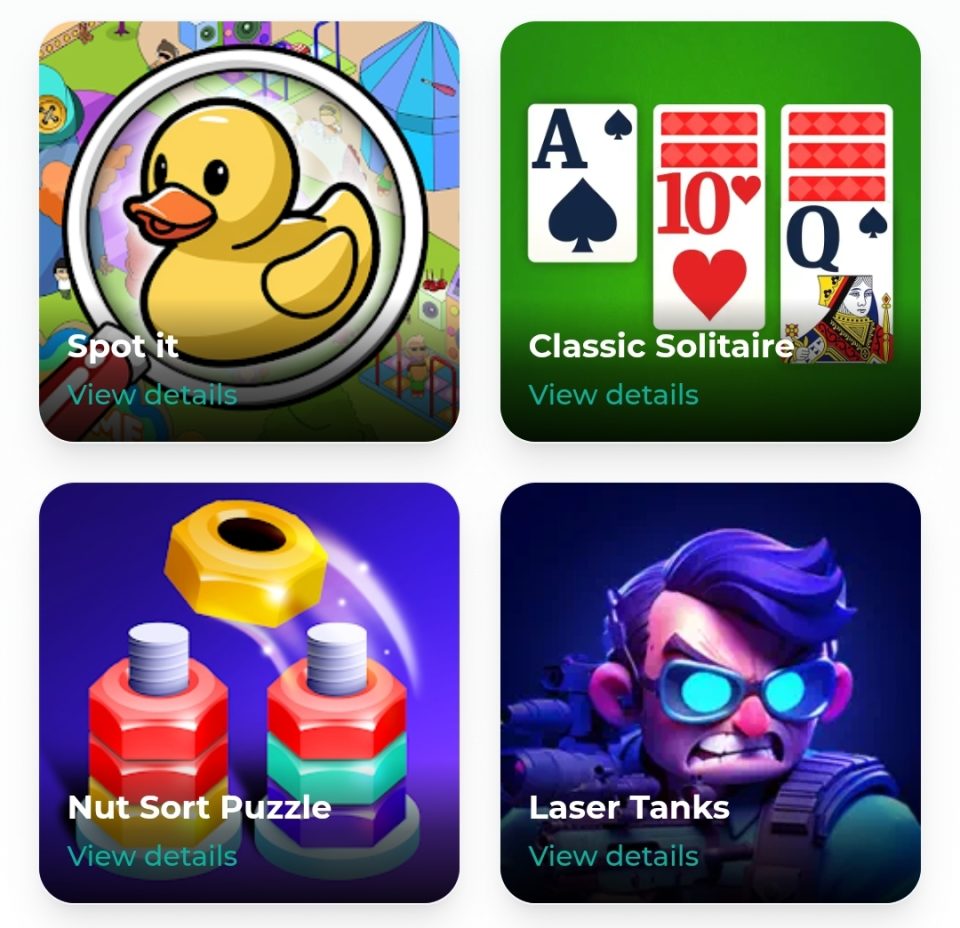View details for Nut Sort Puzzle

click(x=152, y=856)
